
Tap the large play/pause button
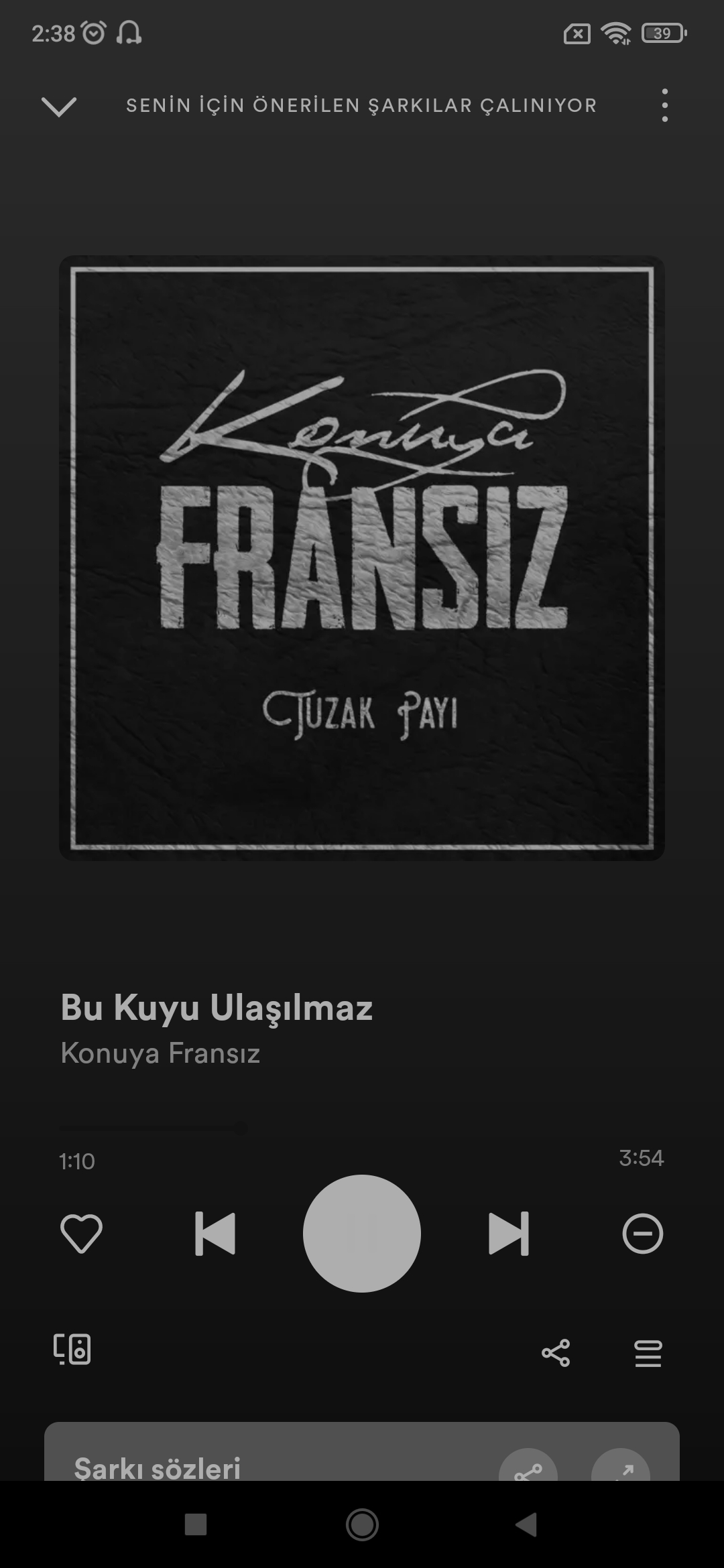pyautogui.click(x=362, y=1233)
